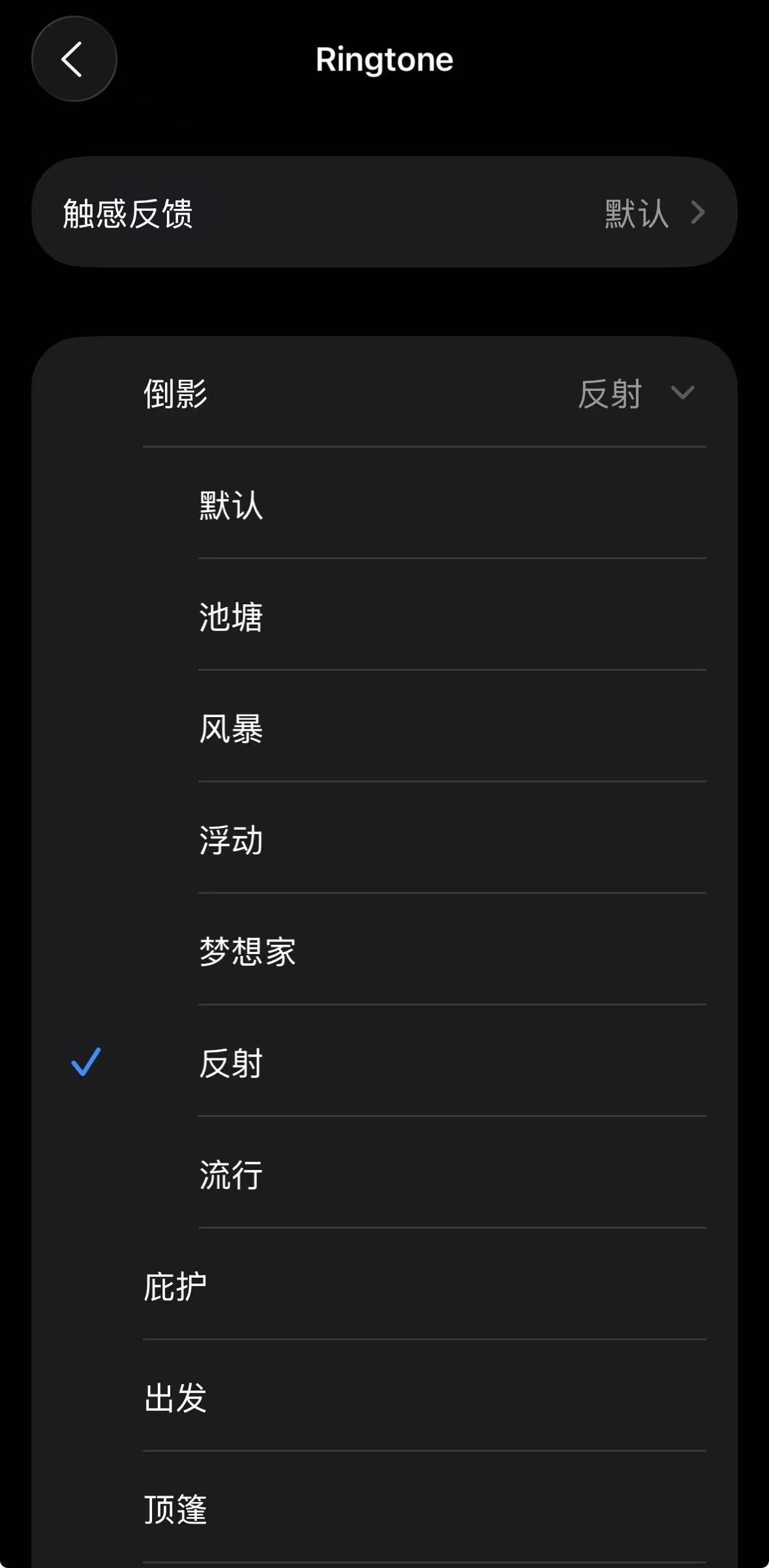Screen dimensions: 769x1568
Task: Collapse the 倒影 ringtone variants list
Action: [682, 393]
